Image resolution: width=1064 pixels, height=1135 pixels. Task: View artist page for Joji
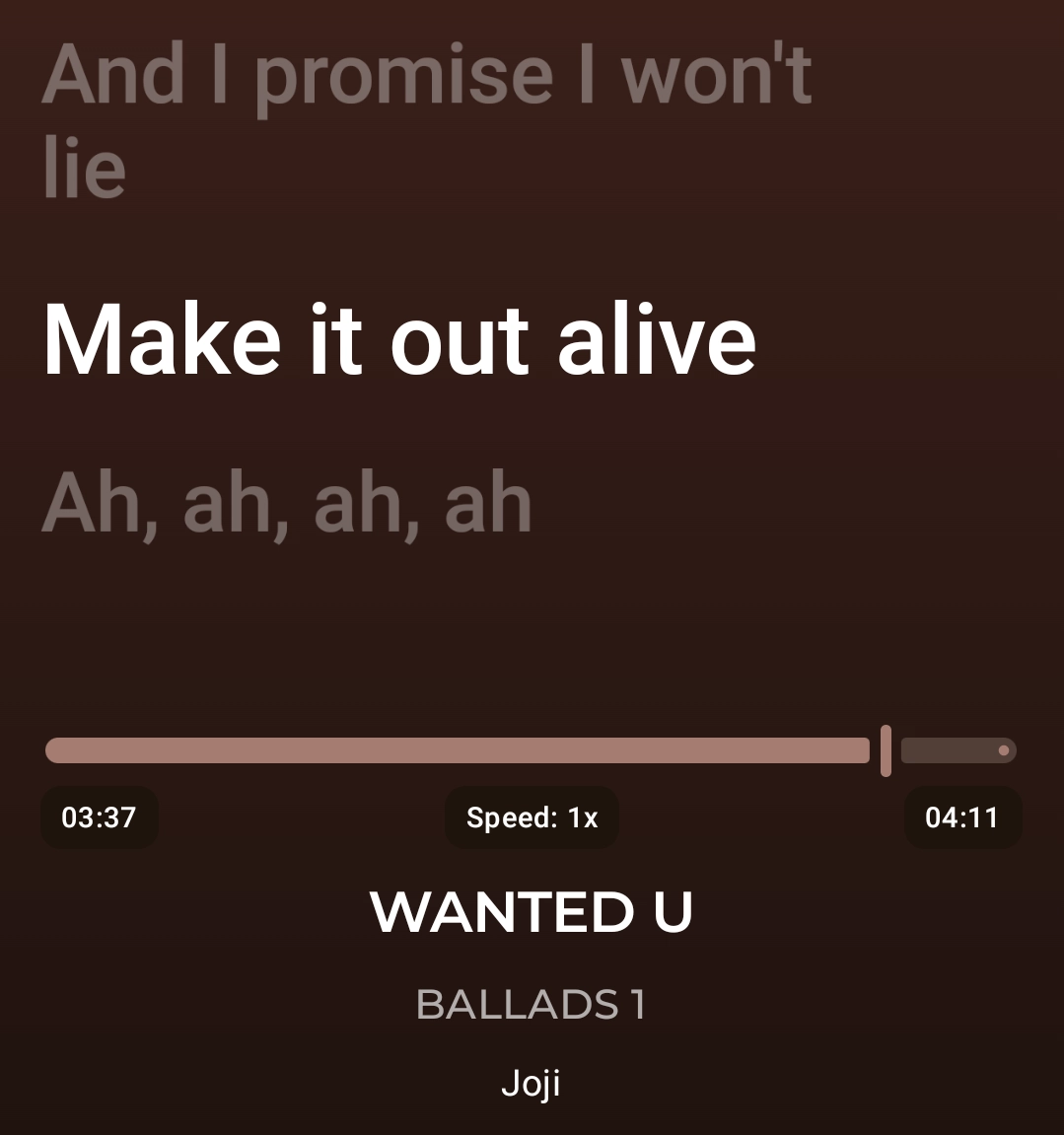(x=532, y=1082)
